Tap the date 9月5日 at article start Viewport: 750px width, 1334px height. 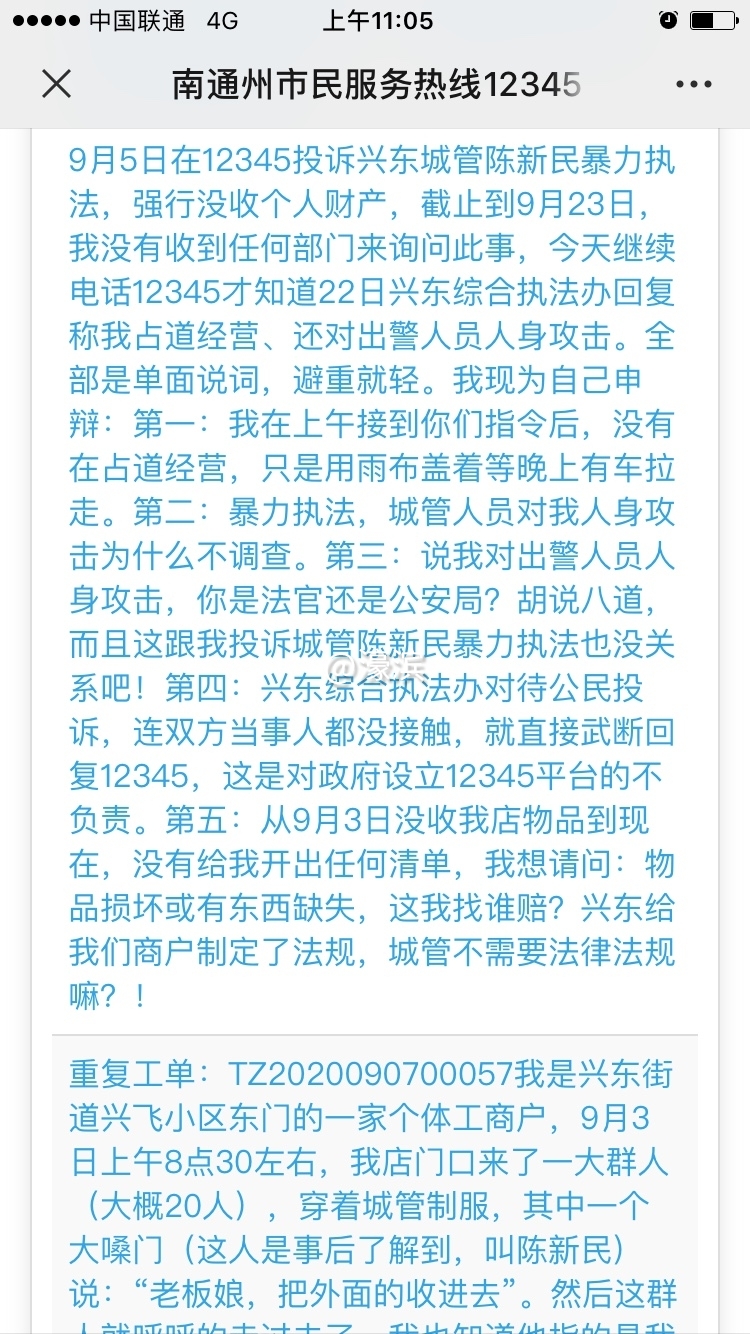pos(105,158)
